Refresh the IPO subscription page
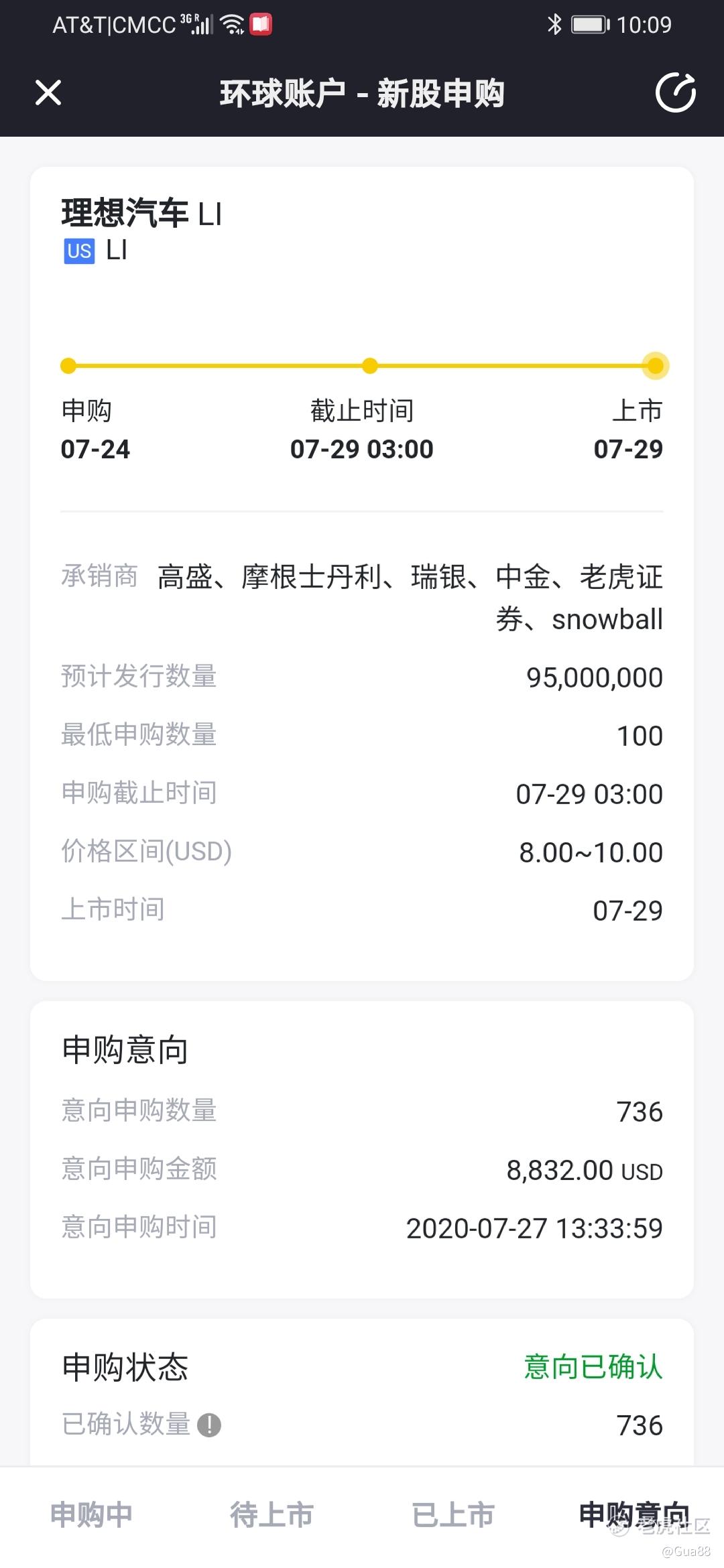The height and width of the screenshot is (1568, 724). pyautogui.click(x=675, y=92)
